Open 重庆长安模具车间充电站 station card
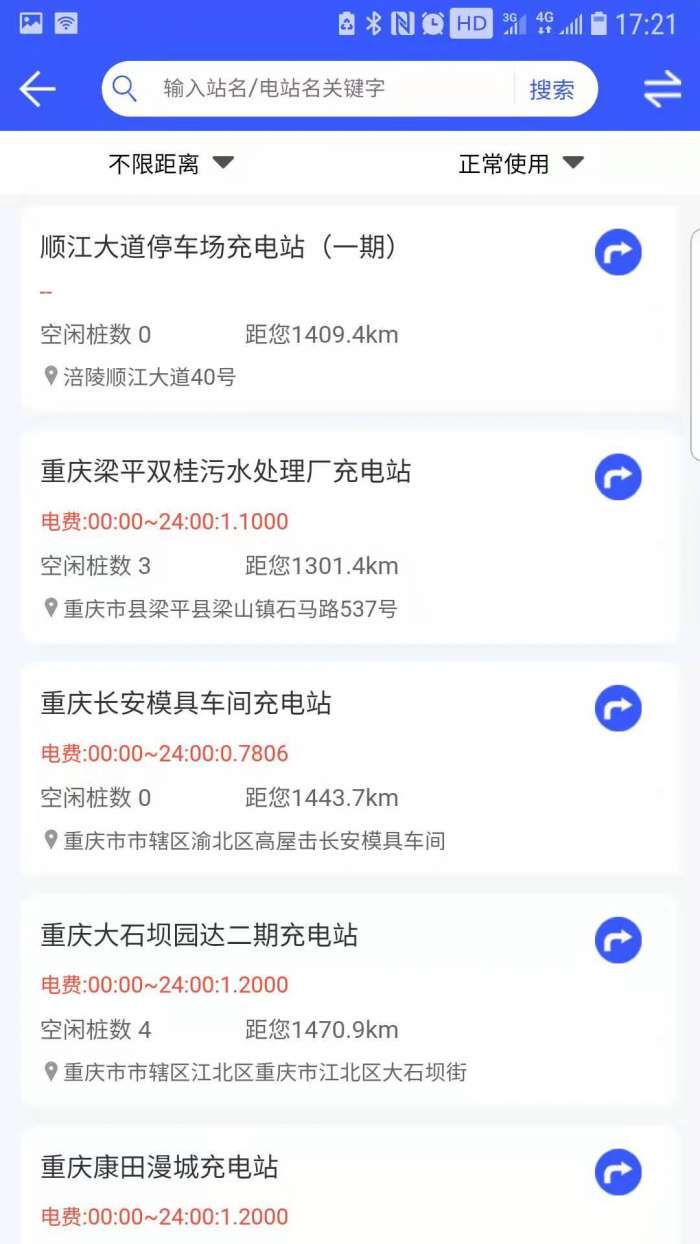Image resolution: width=700 pixels, height=1244 pixels. pyautogui.click(x=300, y=770)
